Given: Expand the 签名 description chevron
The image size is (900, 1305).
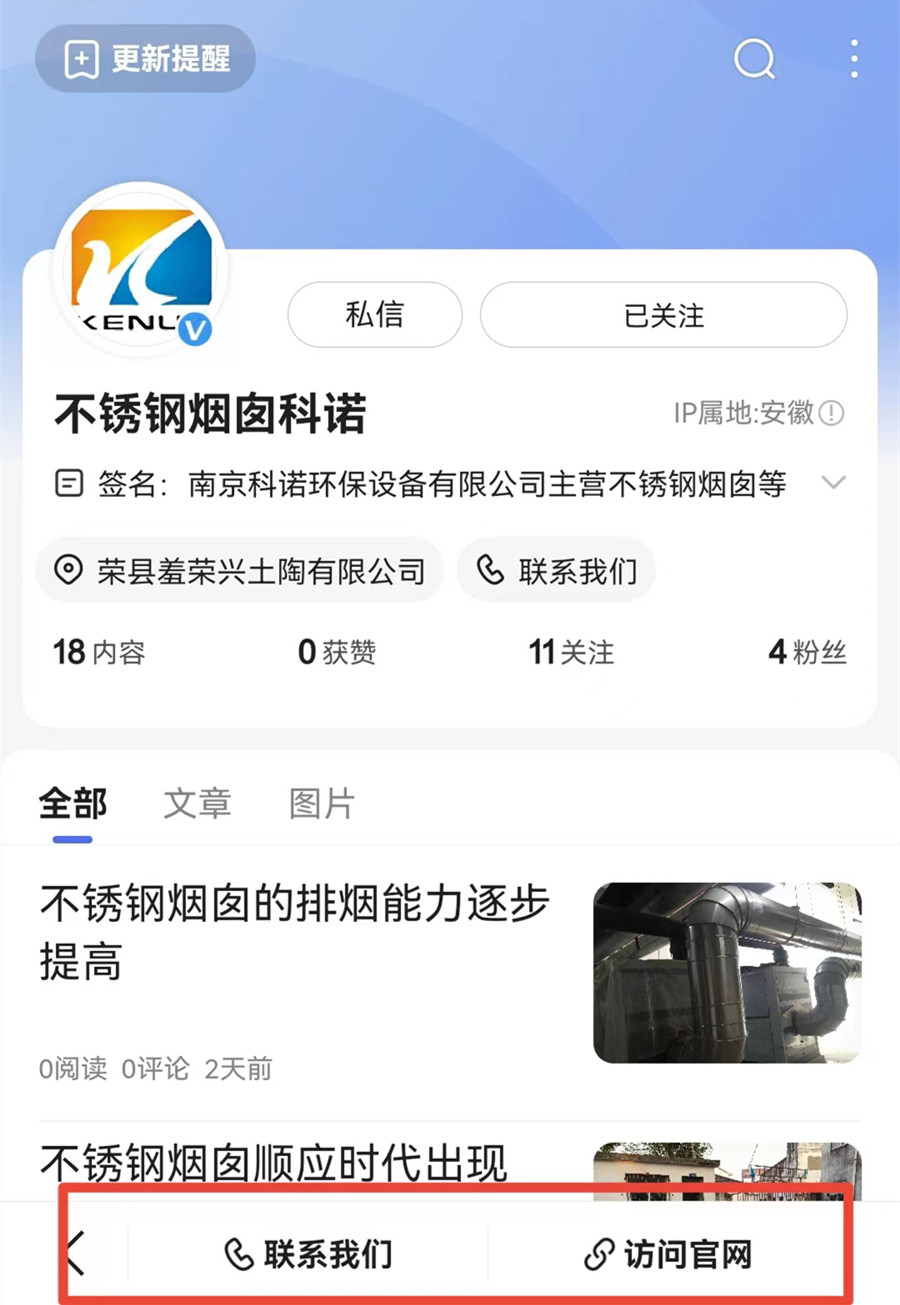Looking at the screenshot, I should [x=832, y=484].
